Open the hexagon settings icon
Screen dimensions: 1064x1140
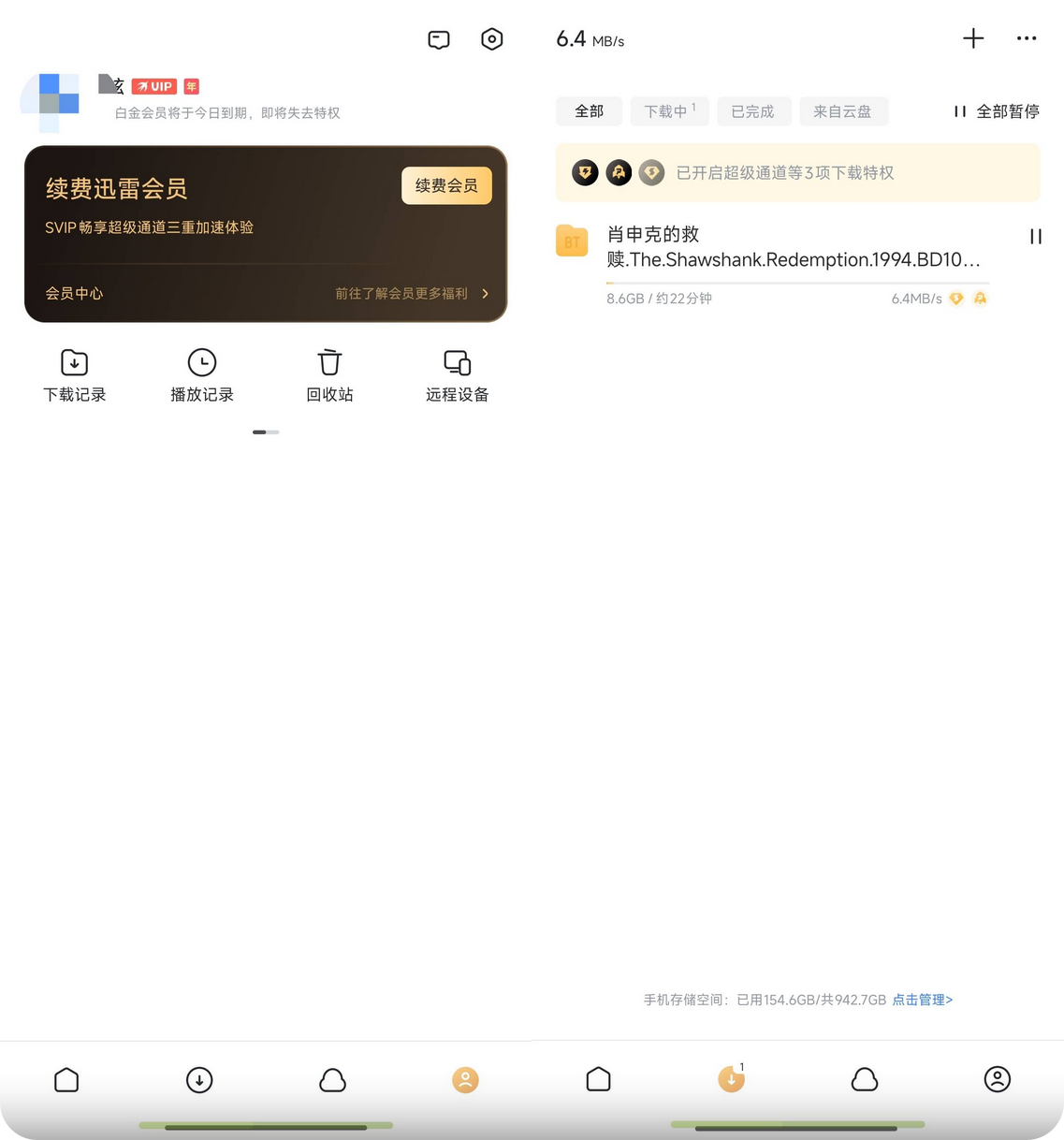click(x=491, y=39)
